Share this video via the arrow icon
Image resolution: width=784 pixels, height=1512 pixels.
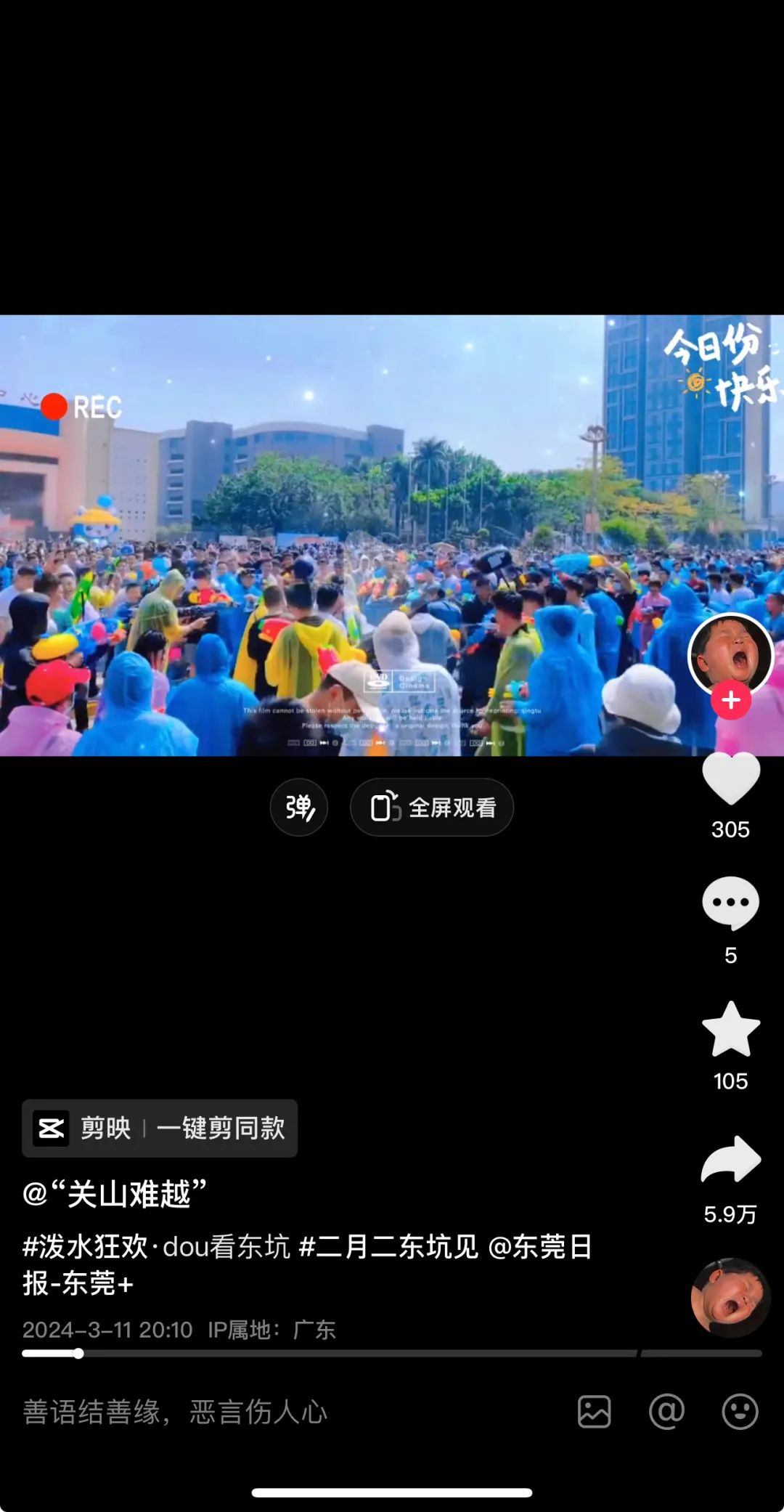click(x=730, y=1160)
